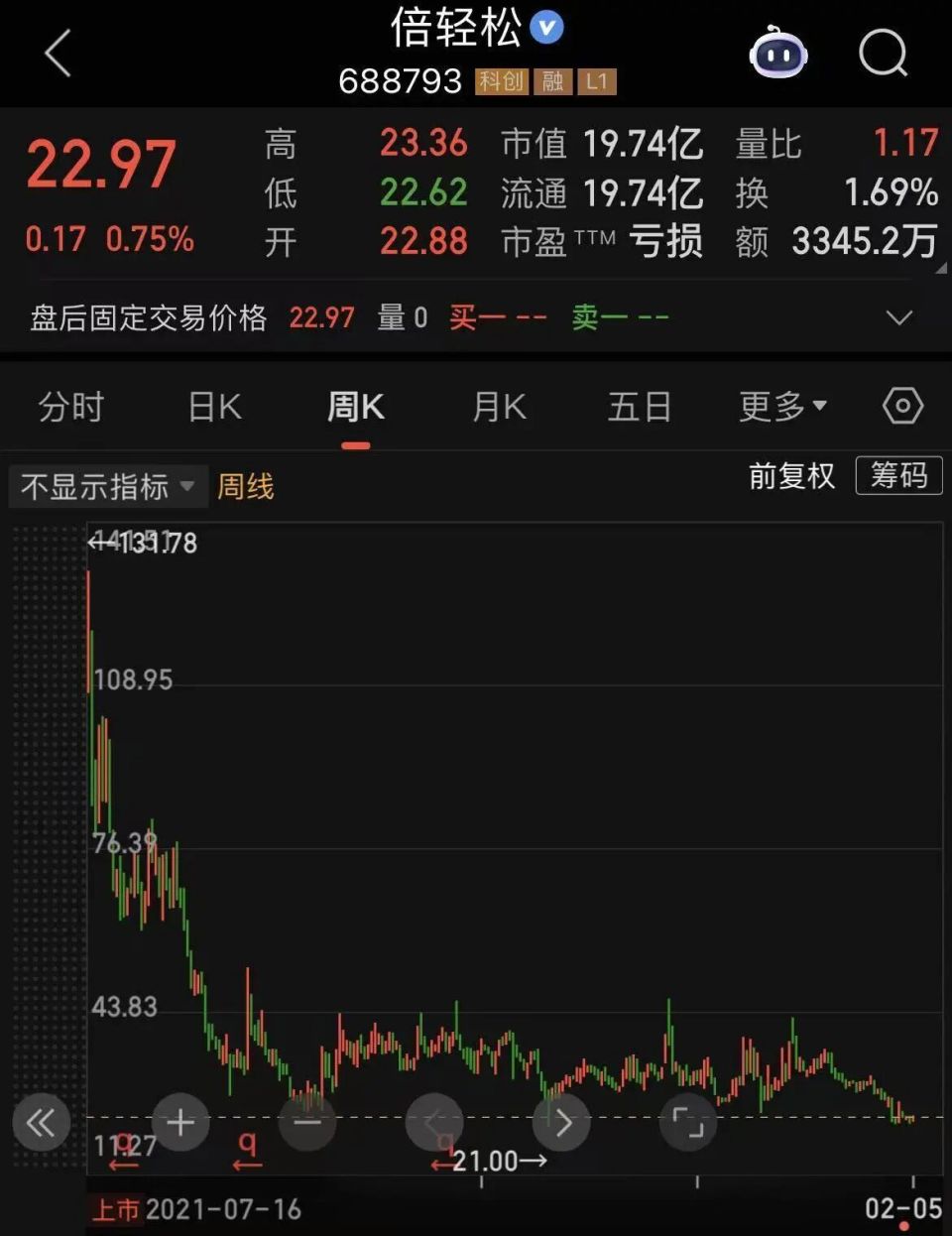Zoom in on the chart with plus
The height and width of the screenshot is (1236, 952).
point(179,1122)
